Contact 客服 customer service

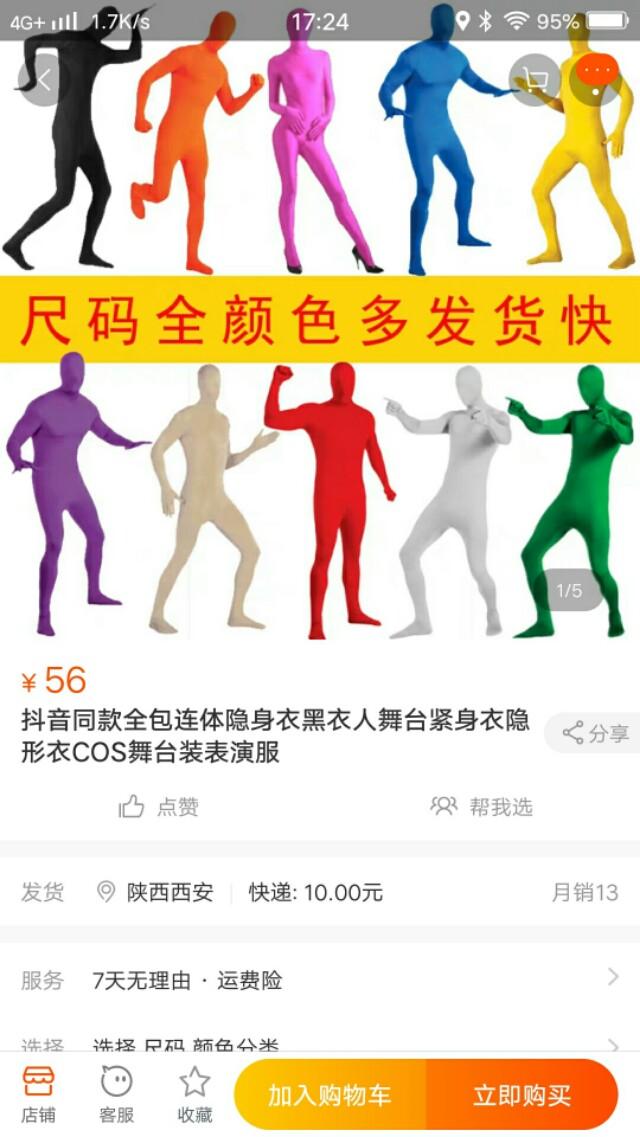[117, 1095]
